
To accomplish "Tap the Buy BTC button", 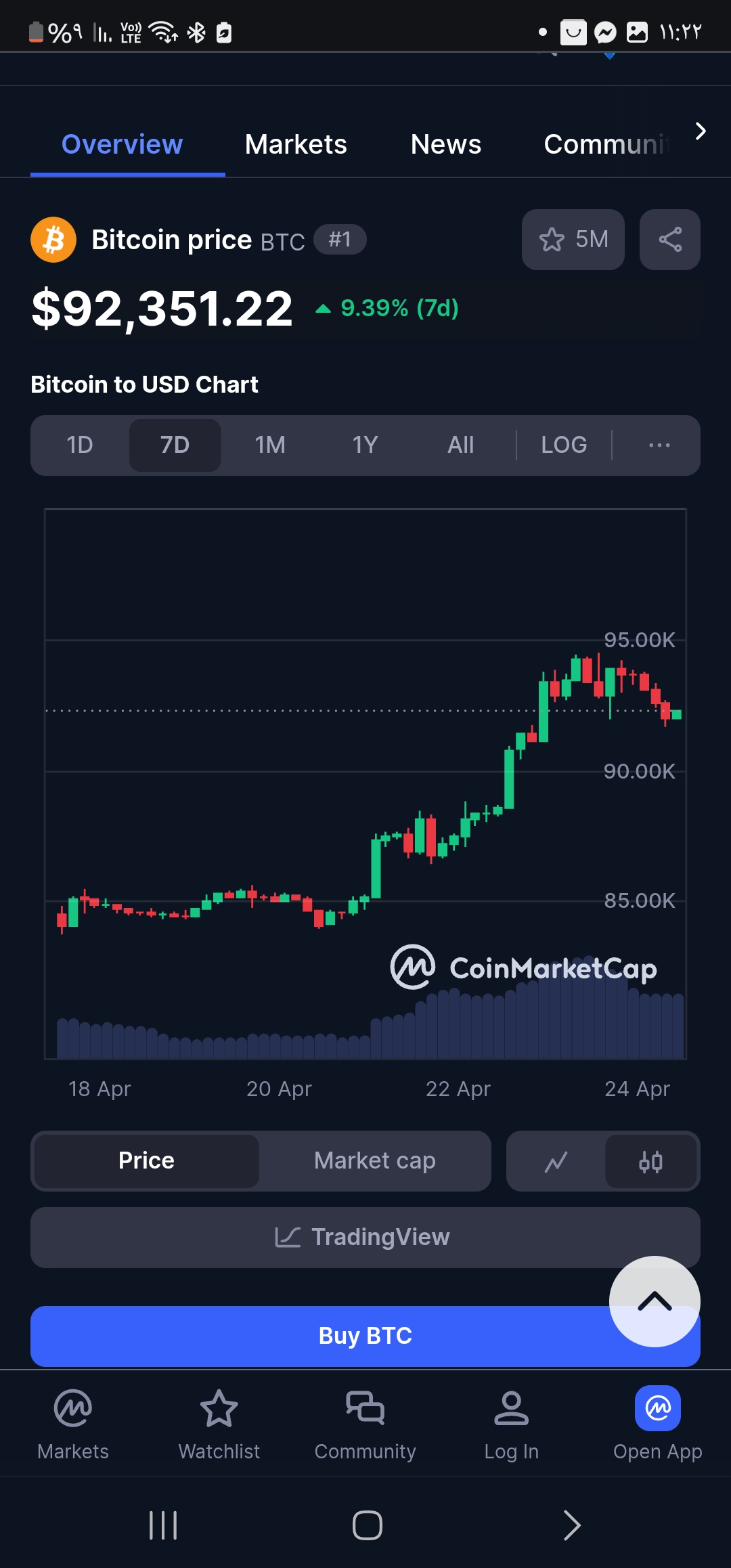I will [365, 1336].
